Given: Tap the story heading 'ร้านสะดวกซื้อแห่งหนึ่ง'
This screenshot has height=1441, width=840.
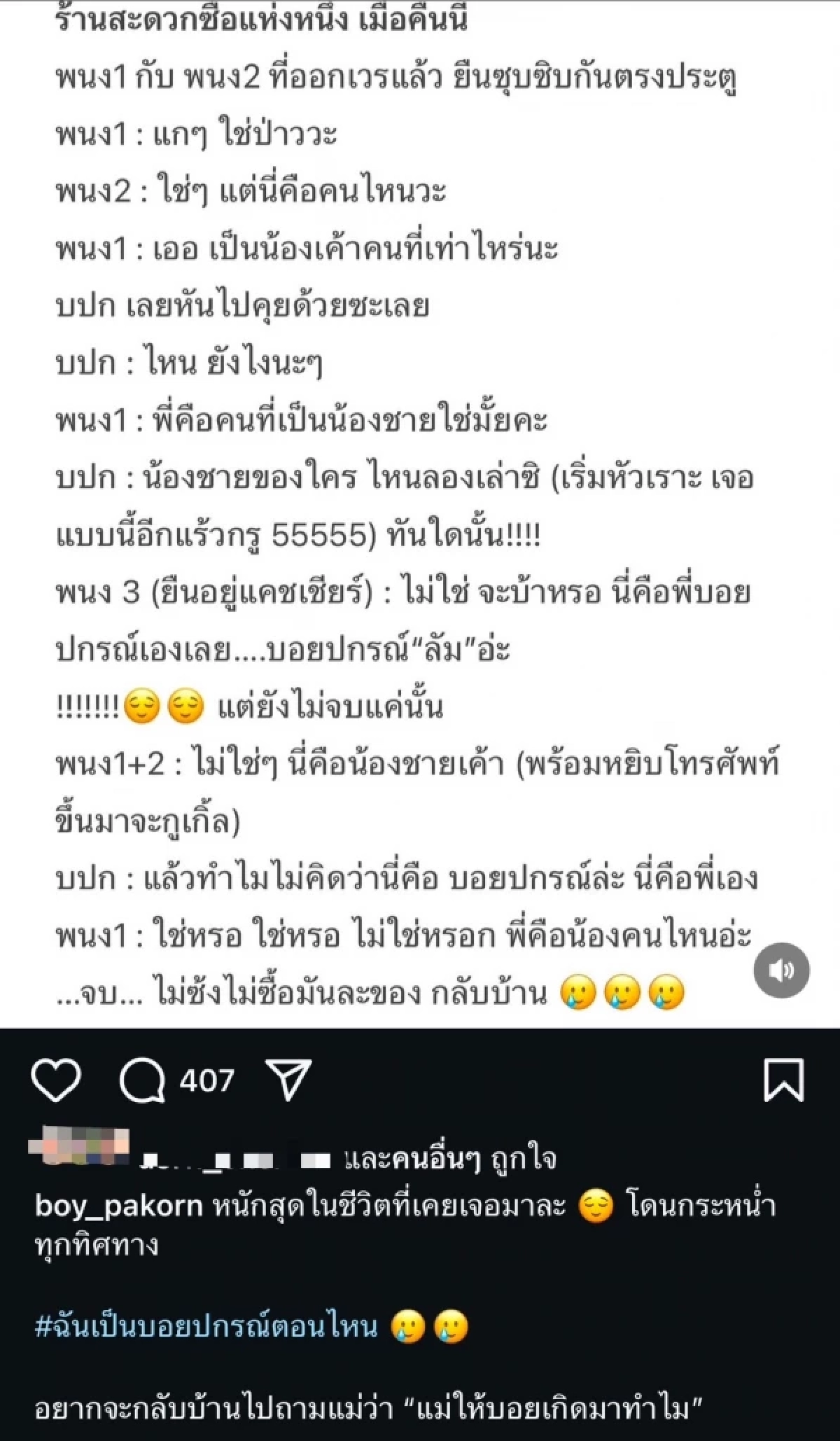Looking at the screenshot, I should (196, 21).
